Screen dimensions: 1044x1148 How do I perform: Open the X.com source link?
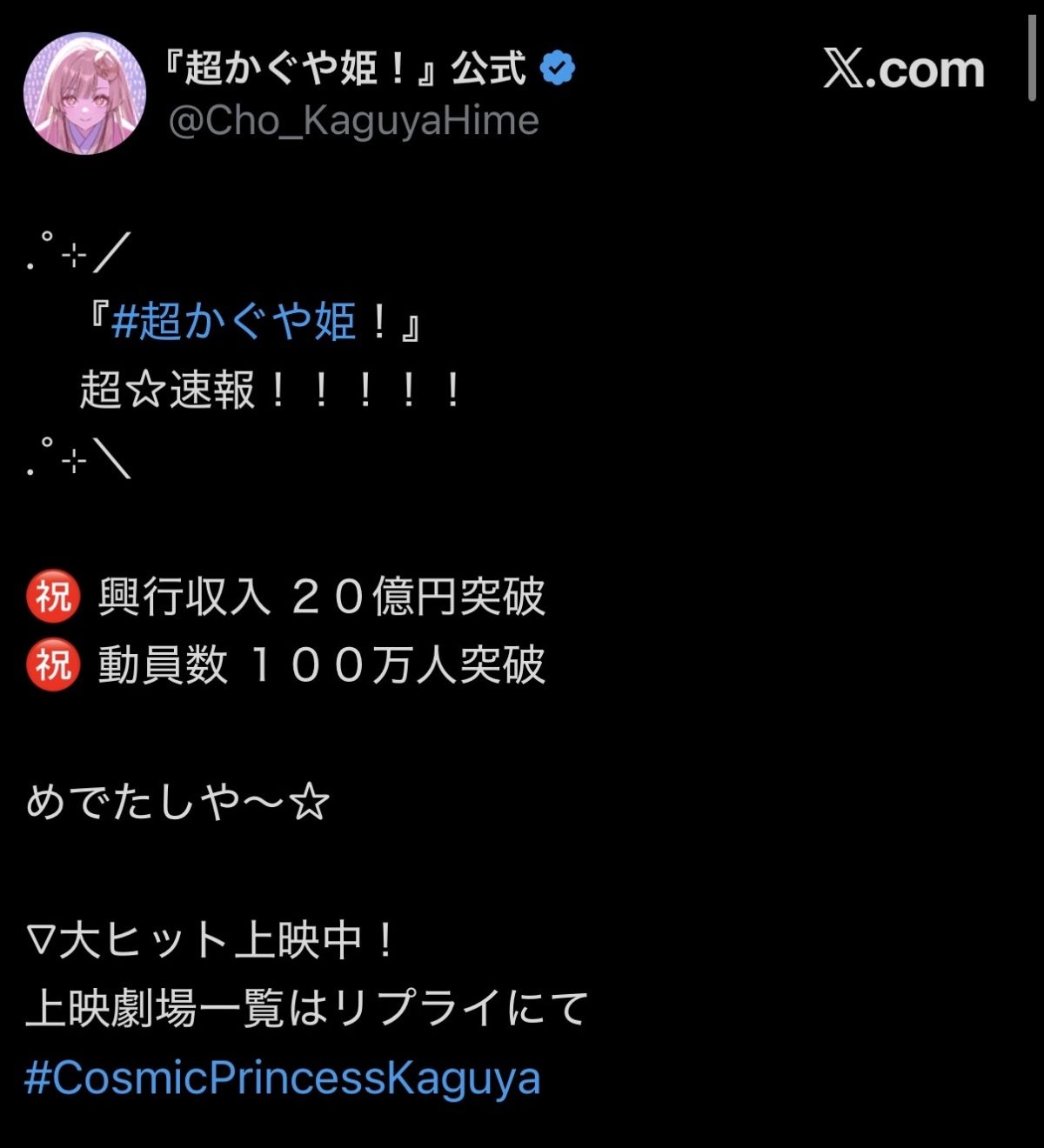coord(903,70)
